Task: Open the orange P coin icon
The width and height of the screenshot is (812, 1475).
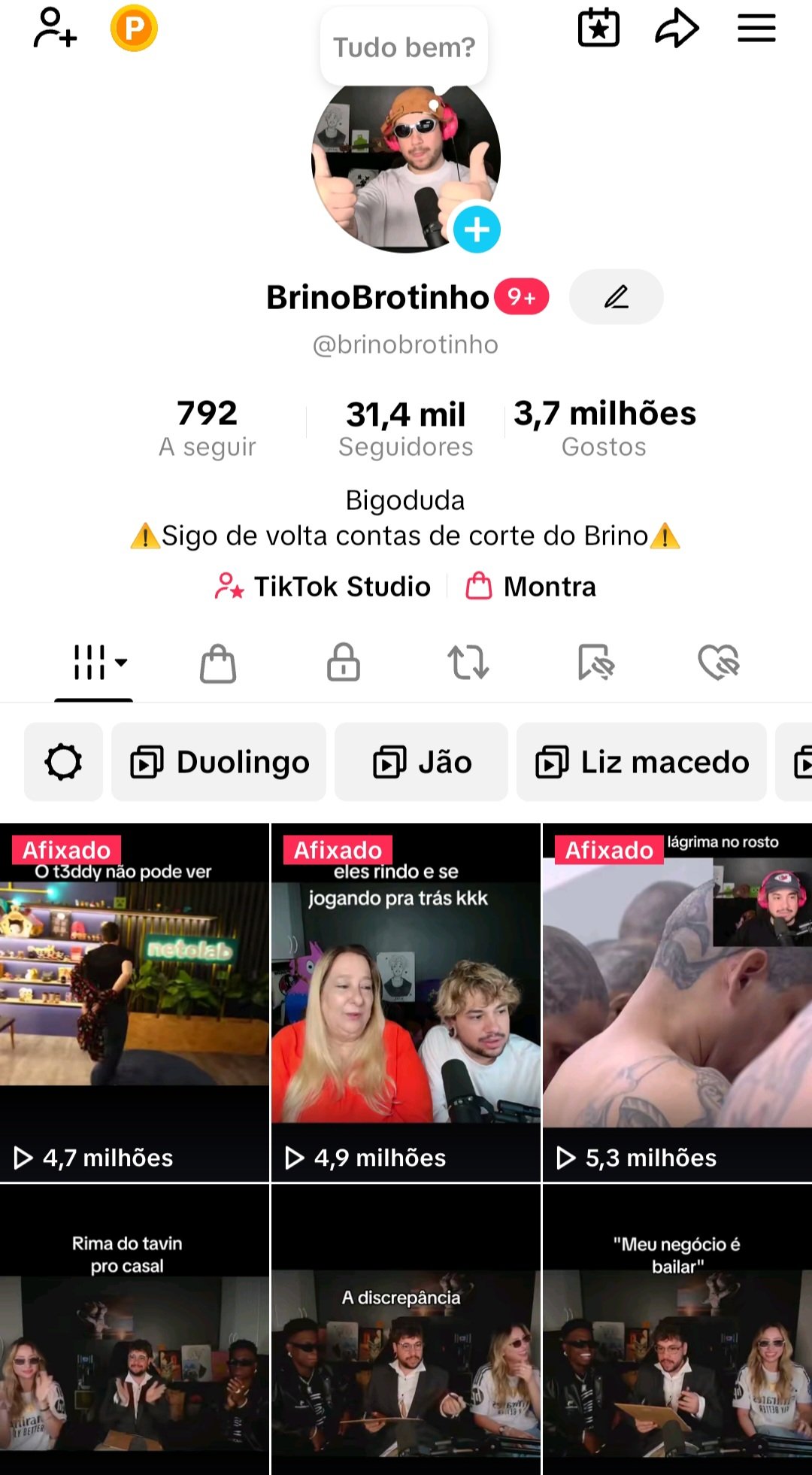Action: coord(134,29)
